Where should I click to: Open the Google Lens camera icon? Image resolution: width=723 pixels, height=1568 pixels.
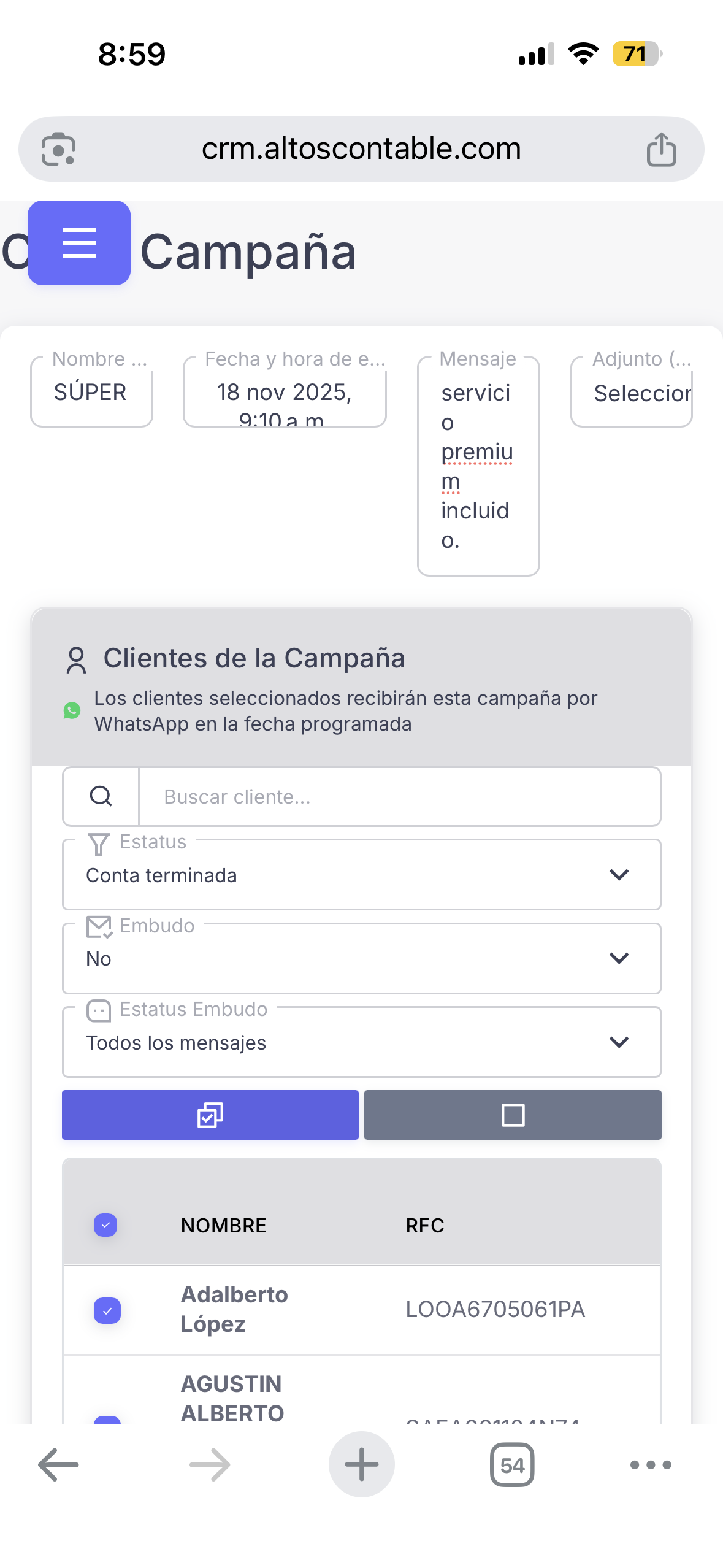58,149
